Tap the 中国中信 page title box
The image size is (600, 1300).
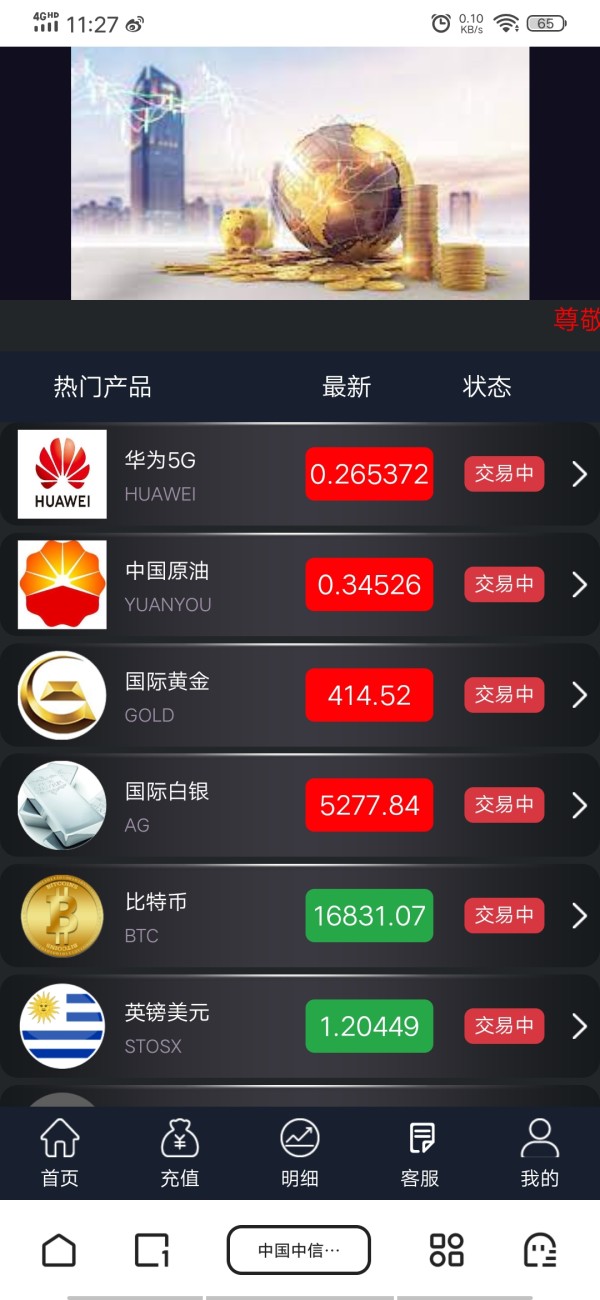pyautogui.click(x=299, y=1250)
